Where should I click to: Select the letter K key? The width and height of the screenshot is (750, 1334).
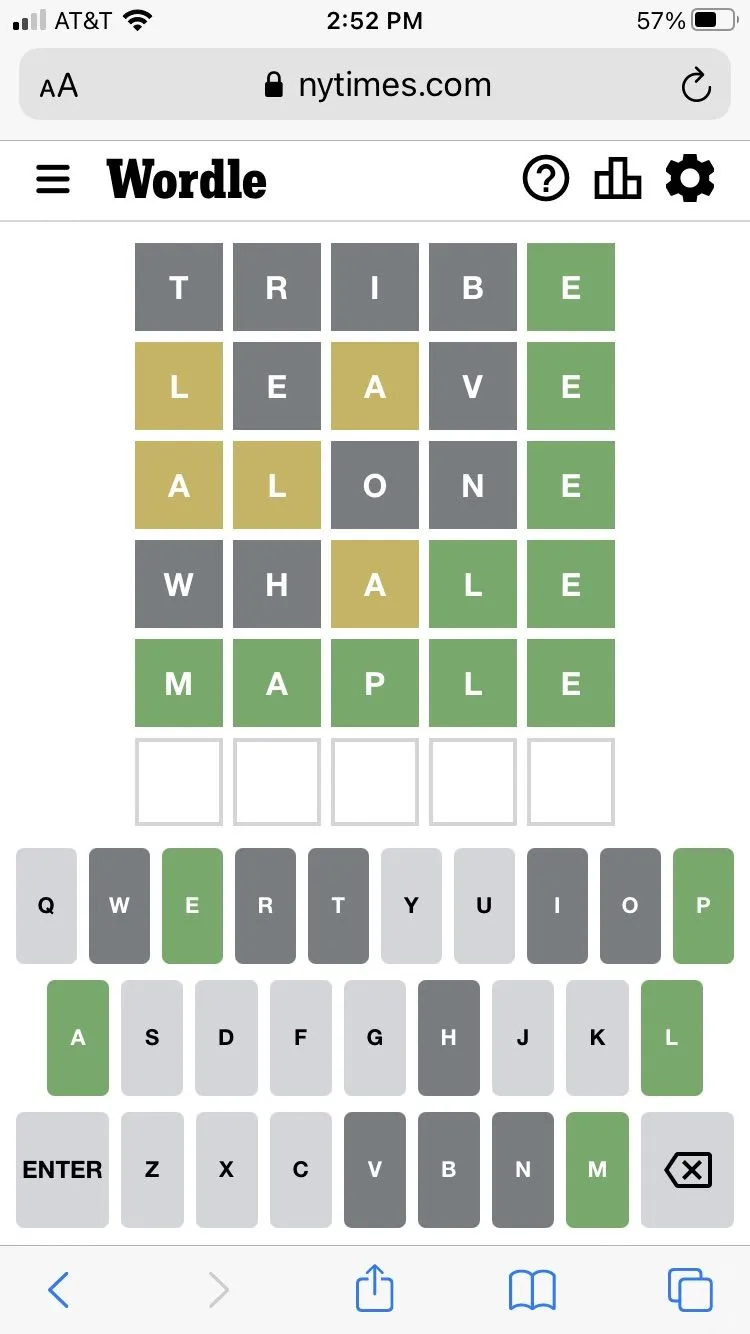597,1037
